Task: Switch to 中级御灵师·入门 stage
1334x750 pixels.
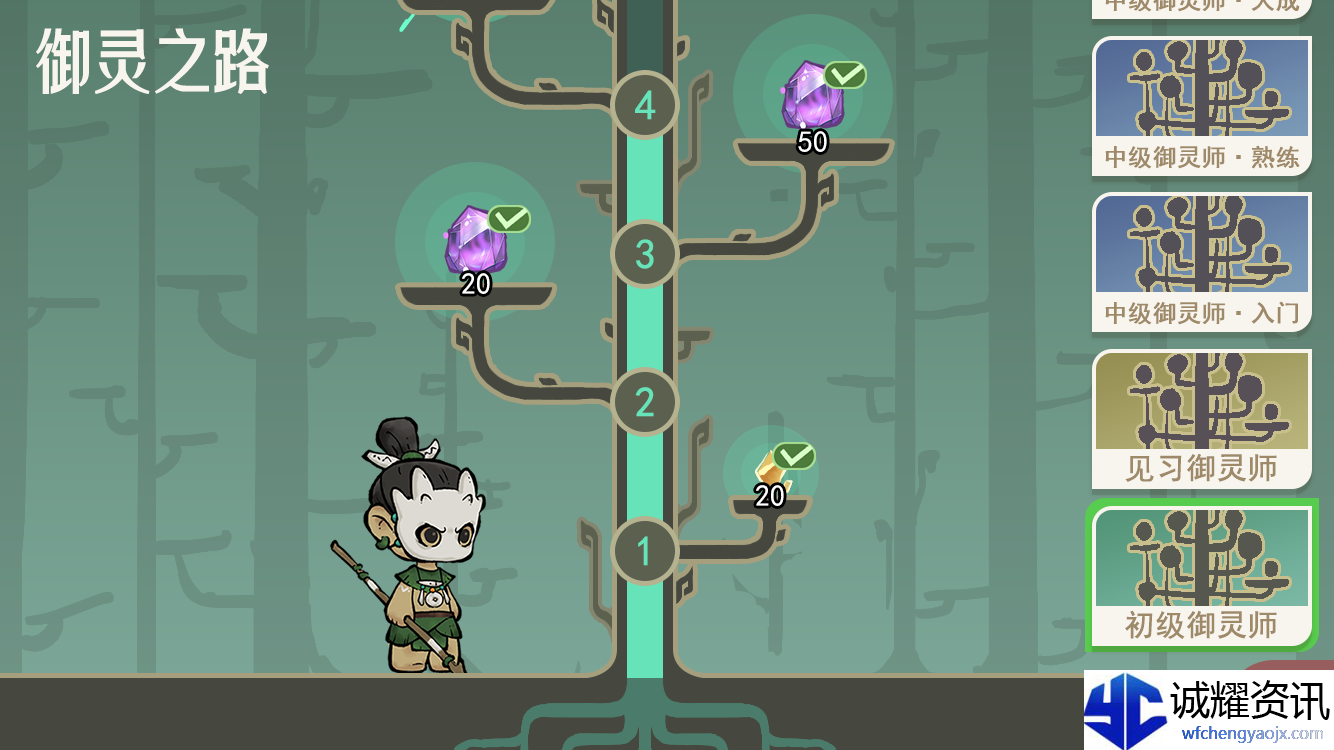Action: click(1201, 262)
